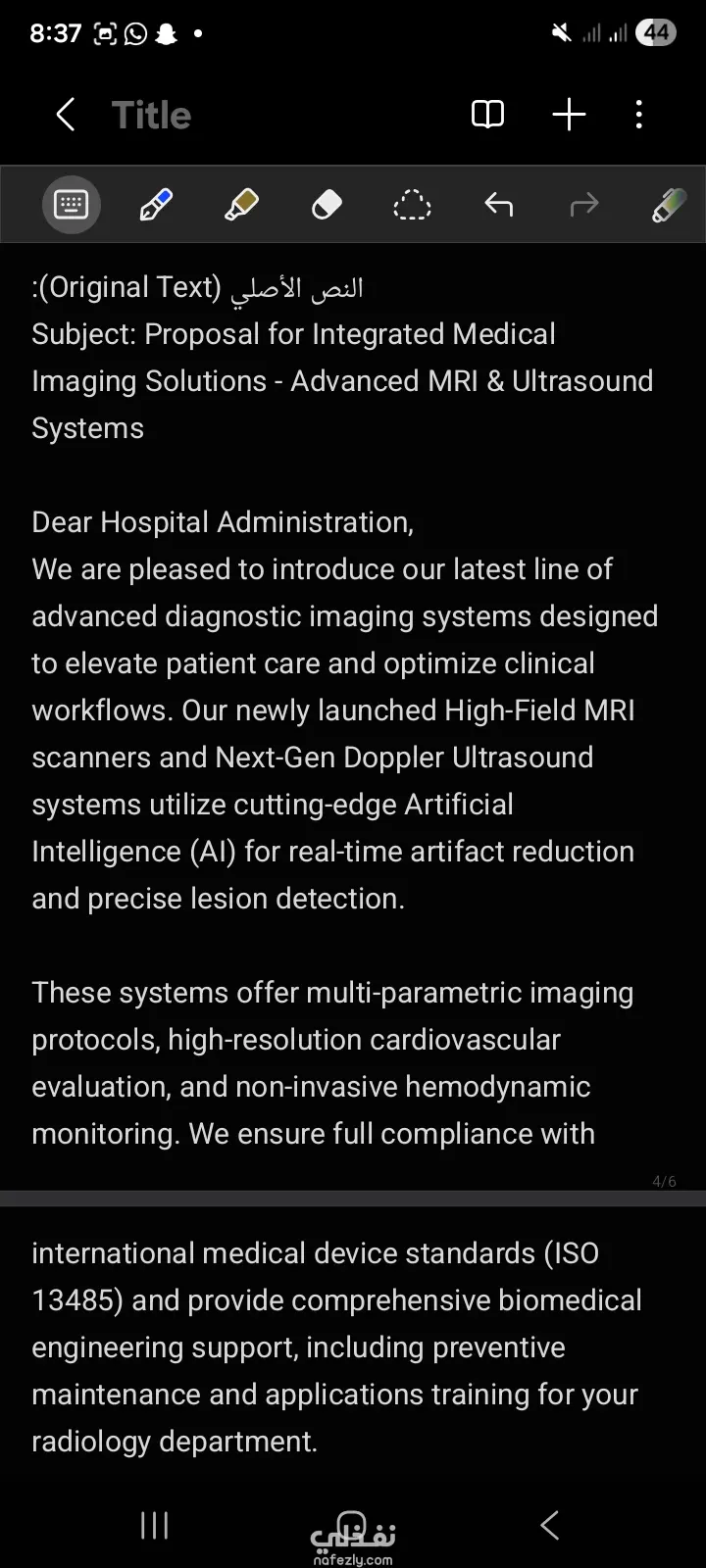This screenshot has height=1568, width=706.
Task: Select the highlighter tool
Action: (x=241, y=205)
